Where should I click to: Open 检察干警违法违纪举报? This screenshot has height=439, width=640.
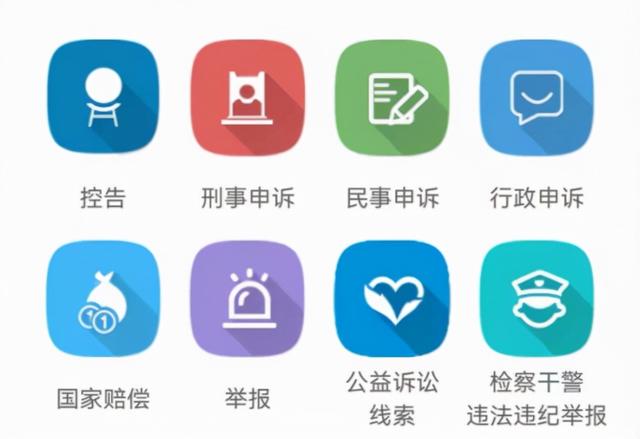click(x=537, y=300)
